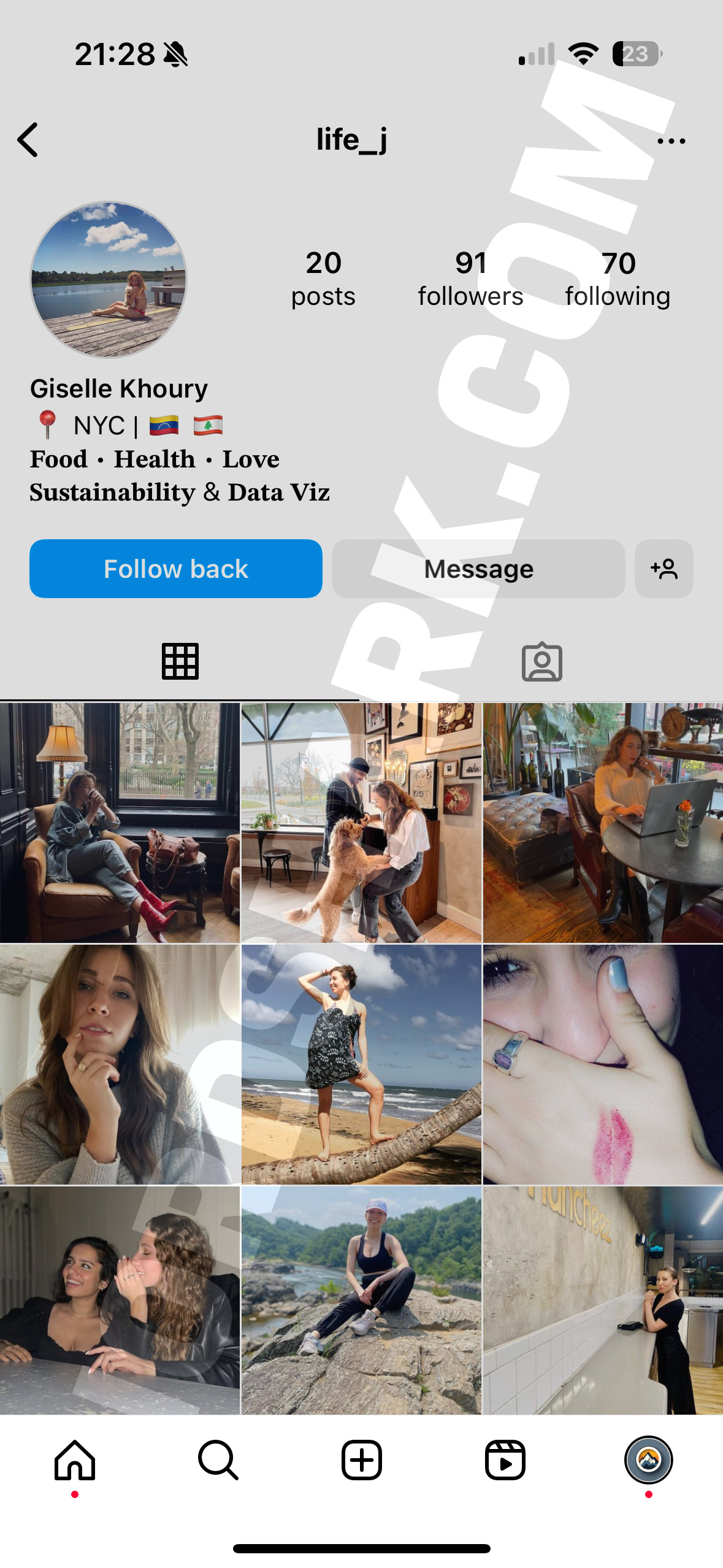Create a new post with the plus icon
Image resolution: width=723 pixels, height=1568 pixels.
click(362, 1460)
